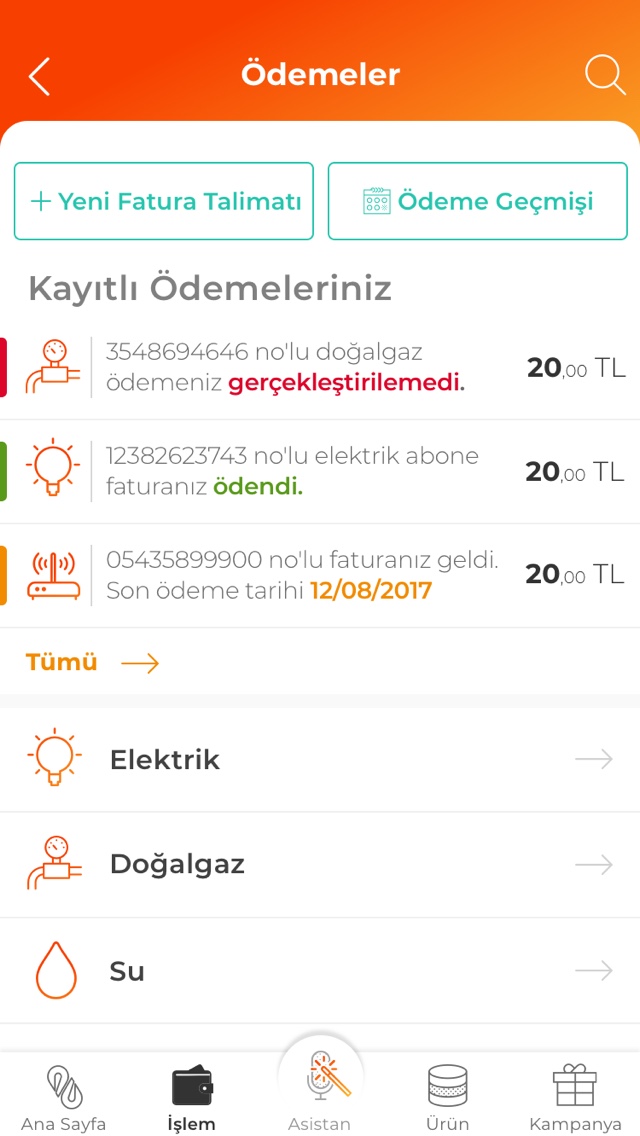Launch the Asistan voice assistant

coord(320,1090)
